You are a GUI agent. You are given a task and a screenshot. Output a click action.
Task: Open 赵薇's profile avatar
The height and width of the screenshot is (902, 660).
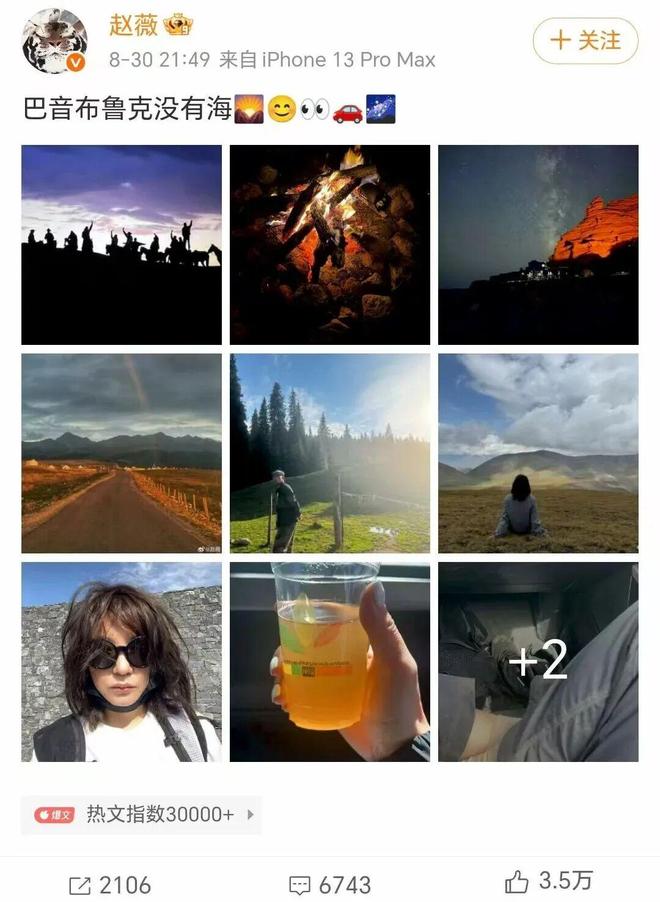click(54, 41)
